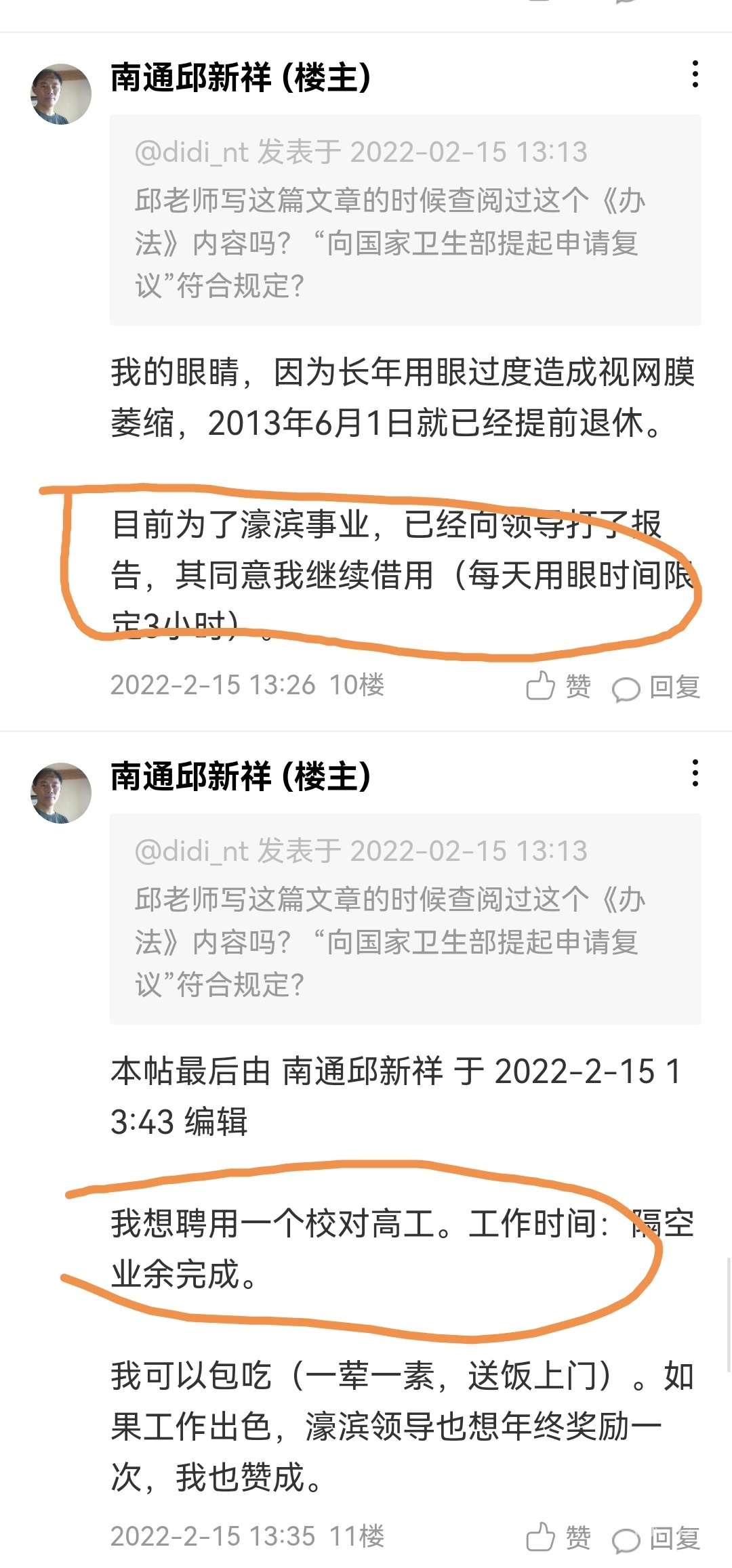
Task: Open quoted @didi_nt comment in 10楼
Action: pos(405,220)
